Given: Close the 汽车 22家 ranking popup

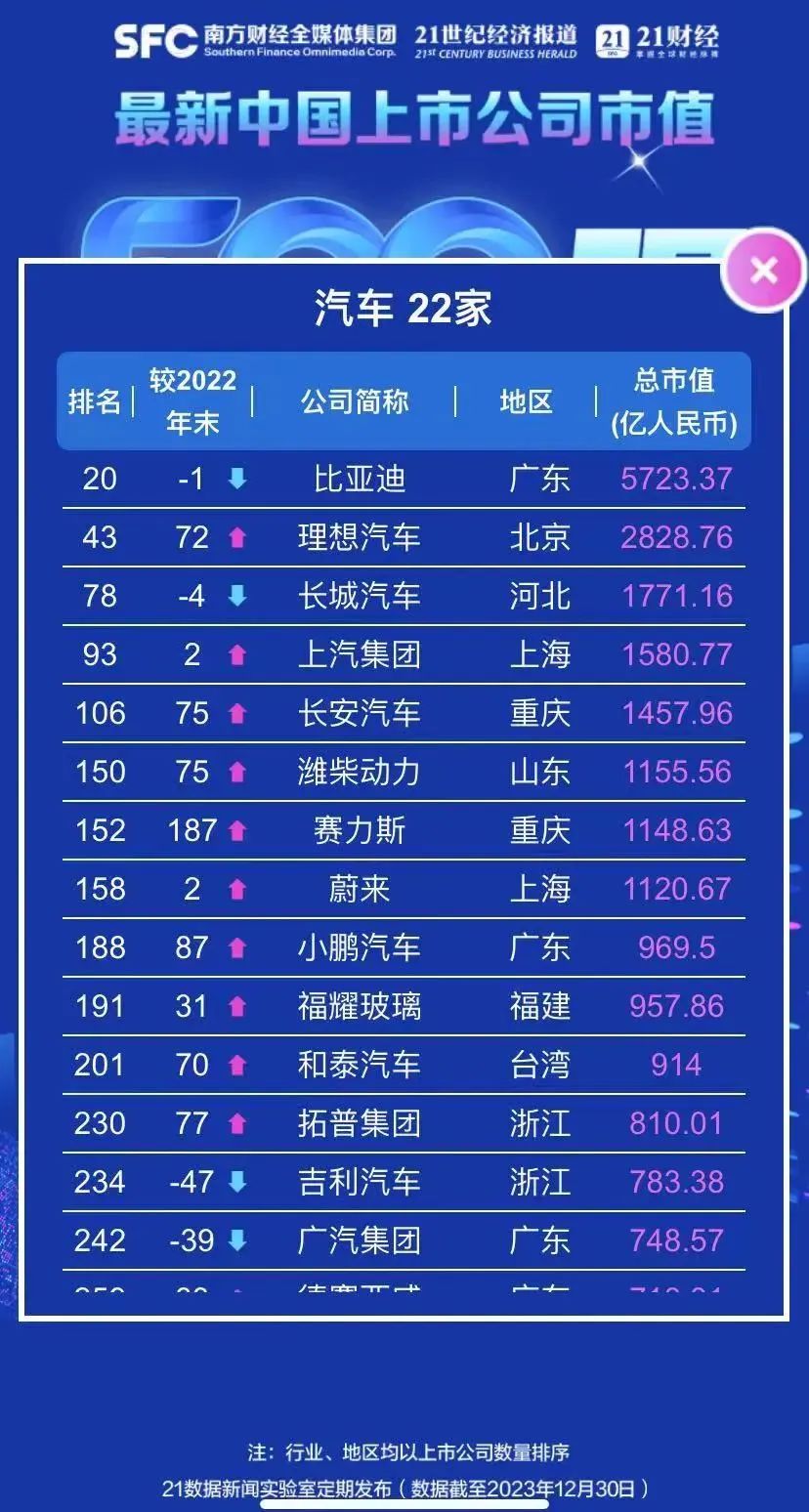Looking at the screenshot, I should point(764,271).
